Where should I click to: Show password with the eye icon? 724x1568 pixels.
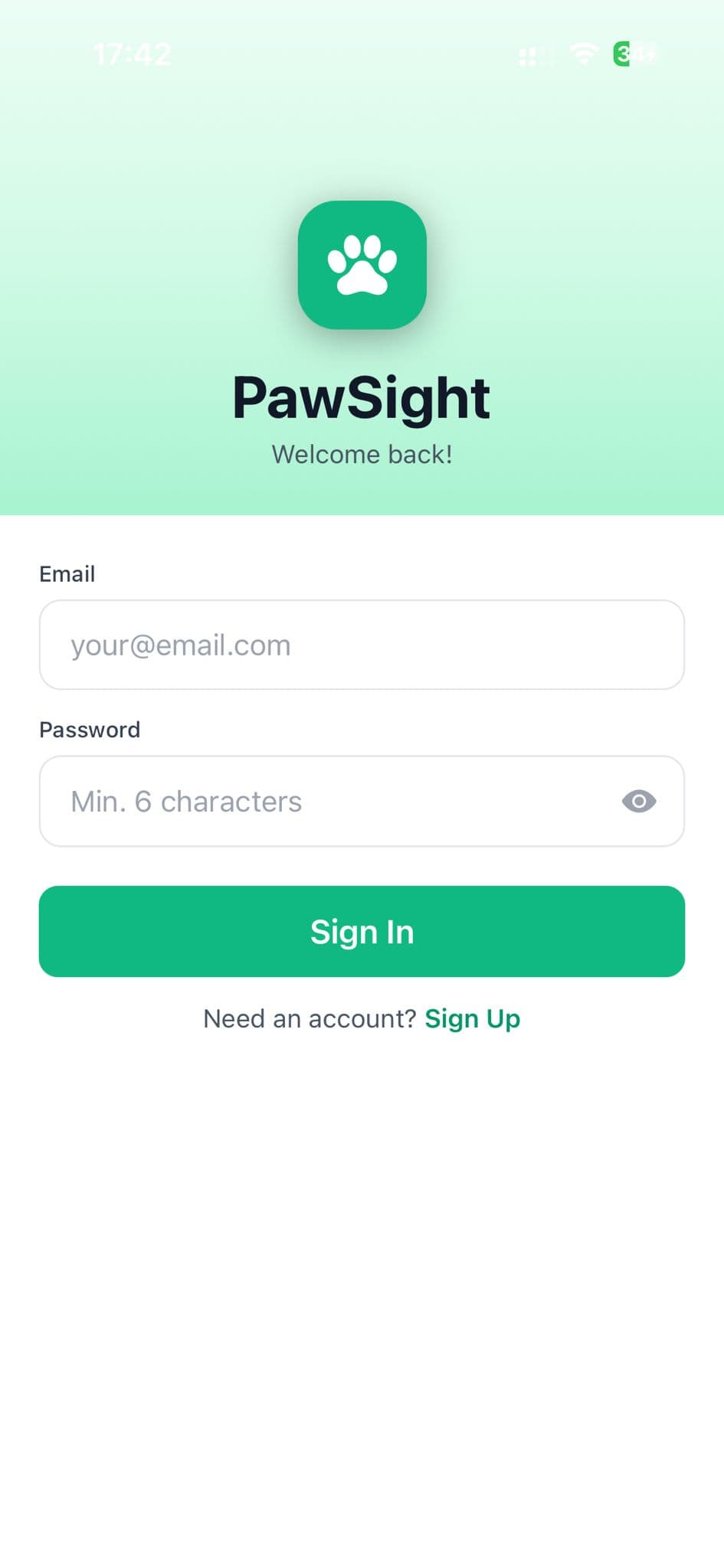coord(638,801)
